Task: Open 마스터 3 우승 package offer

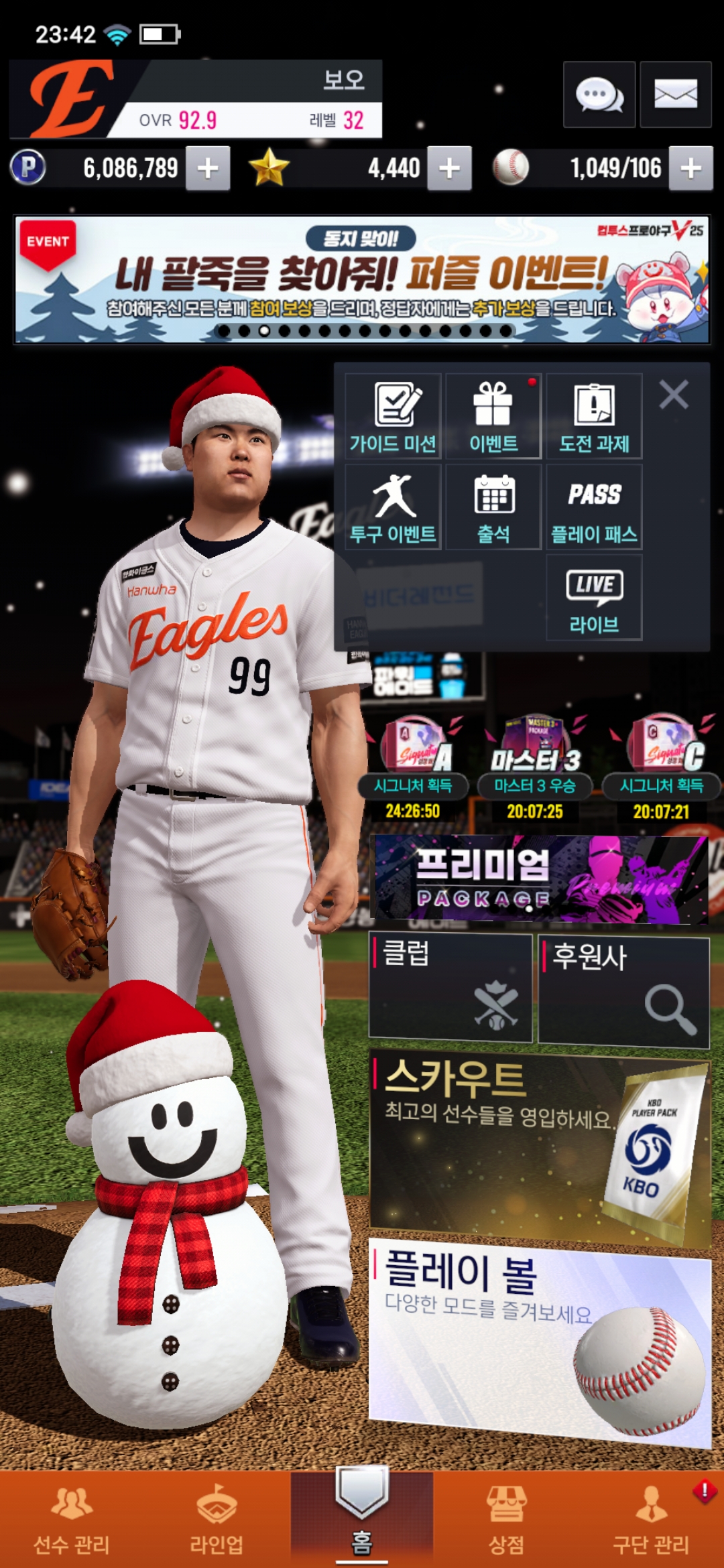Action: point(535,764)
